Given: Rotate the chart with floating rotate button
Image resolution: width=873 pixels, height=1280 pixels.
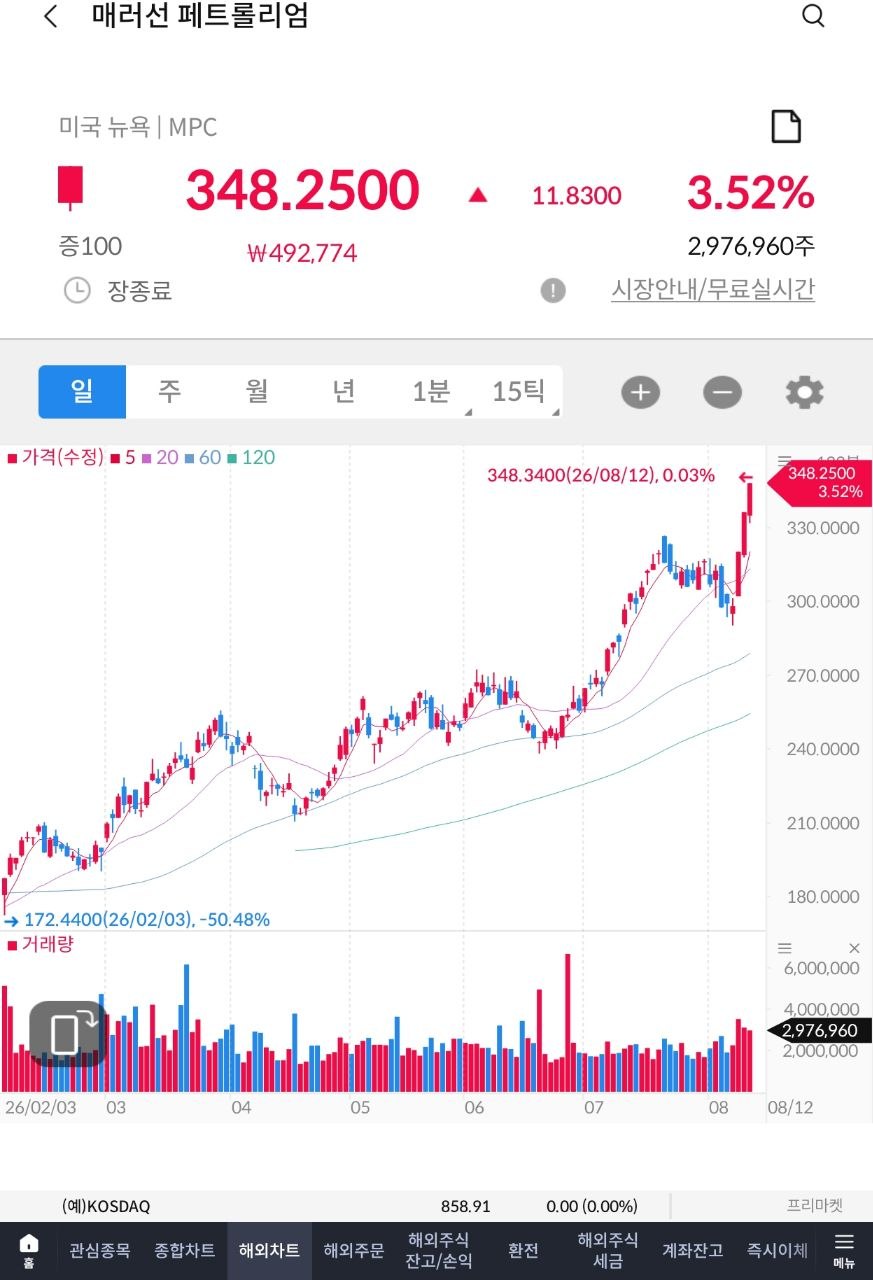Looking at the screenshot, I should click(x=68, y=1033).
